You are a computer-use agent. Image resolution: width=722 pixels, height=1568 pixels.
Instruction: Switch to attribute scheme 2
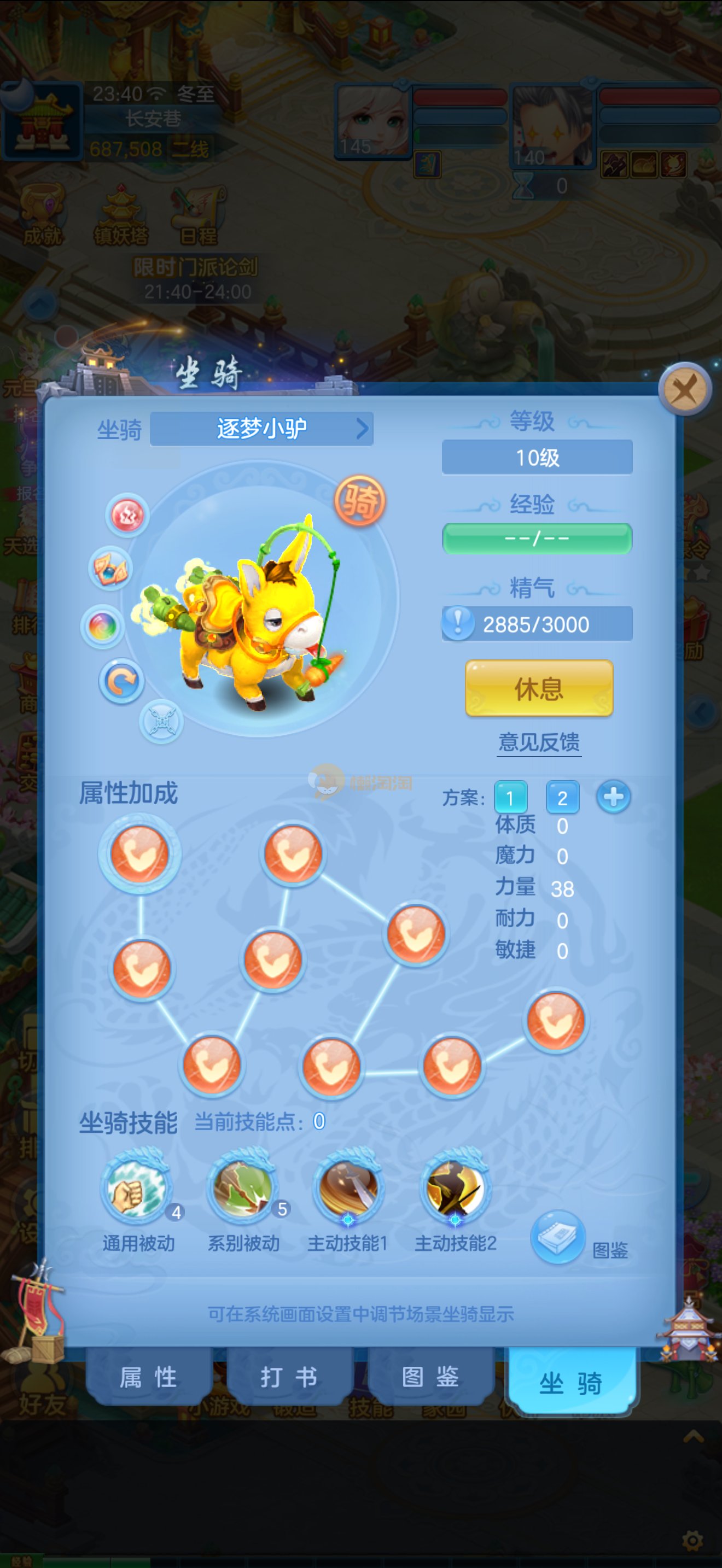(562, 797)
